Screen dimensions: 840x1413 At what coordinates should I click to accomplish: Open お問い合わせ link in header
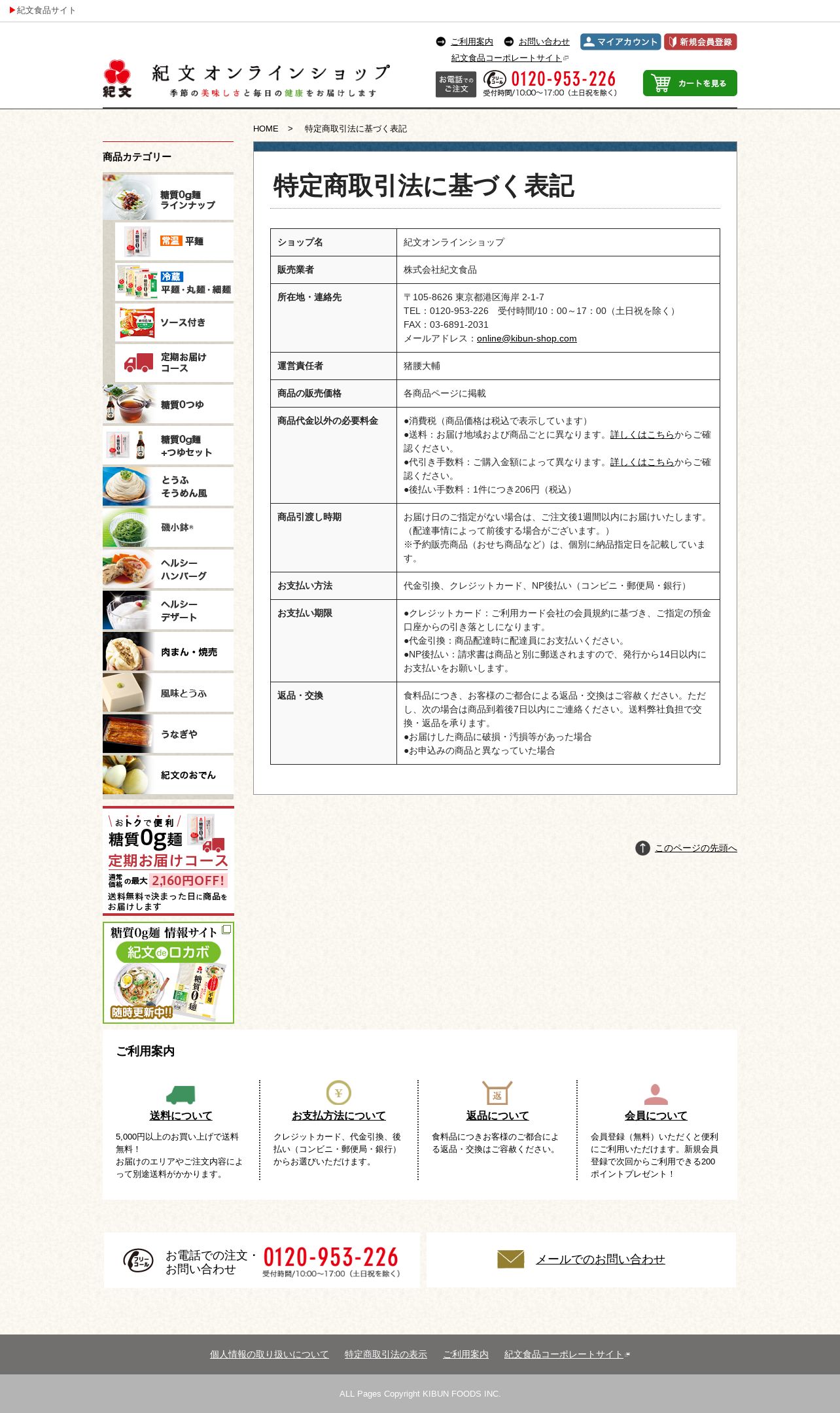point(544,42)
